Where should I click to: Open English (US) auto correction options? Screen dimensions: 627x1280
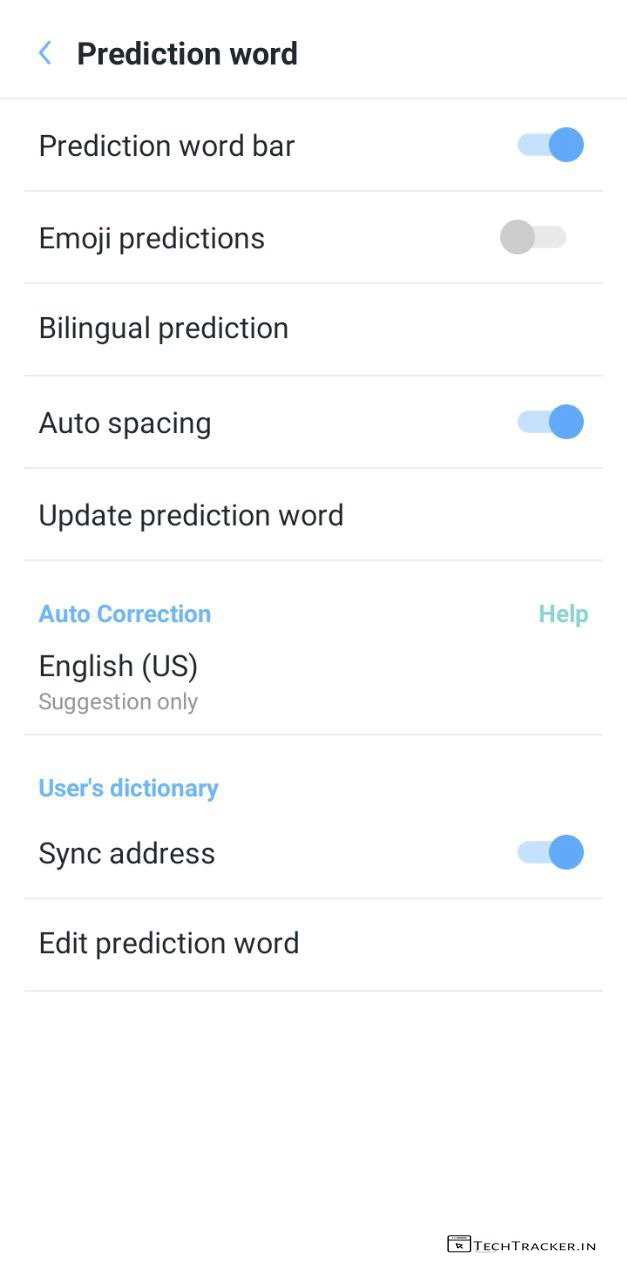tap(119, 680)
